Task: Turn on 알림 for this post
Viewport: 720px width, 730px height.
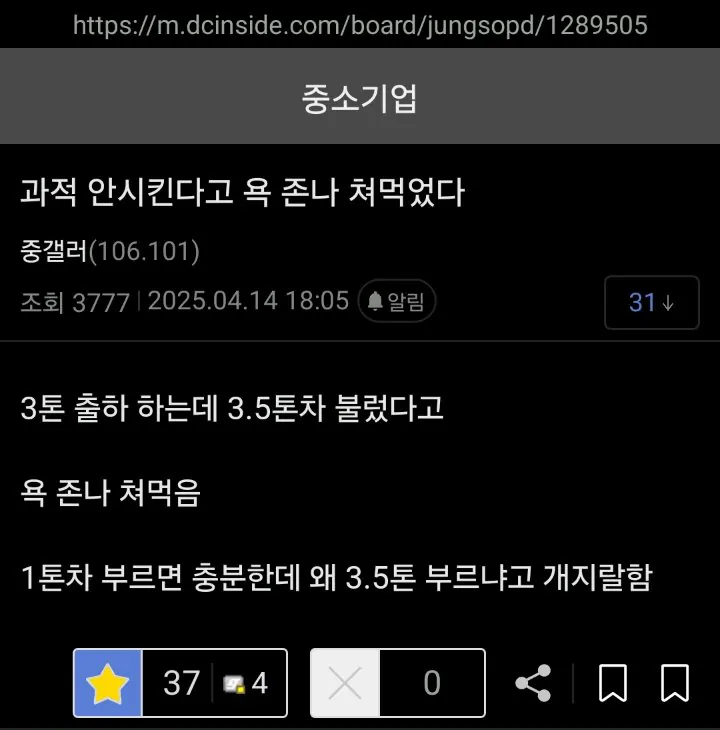Action: point(397,301)
